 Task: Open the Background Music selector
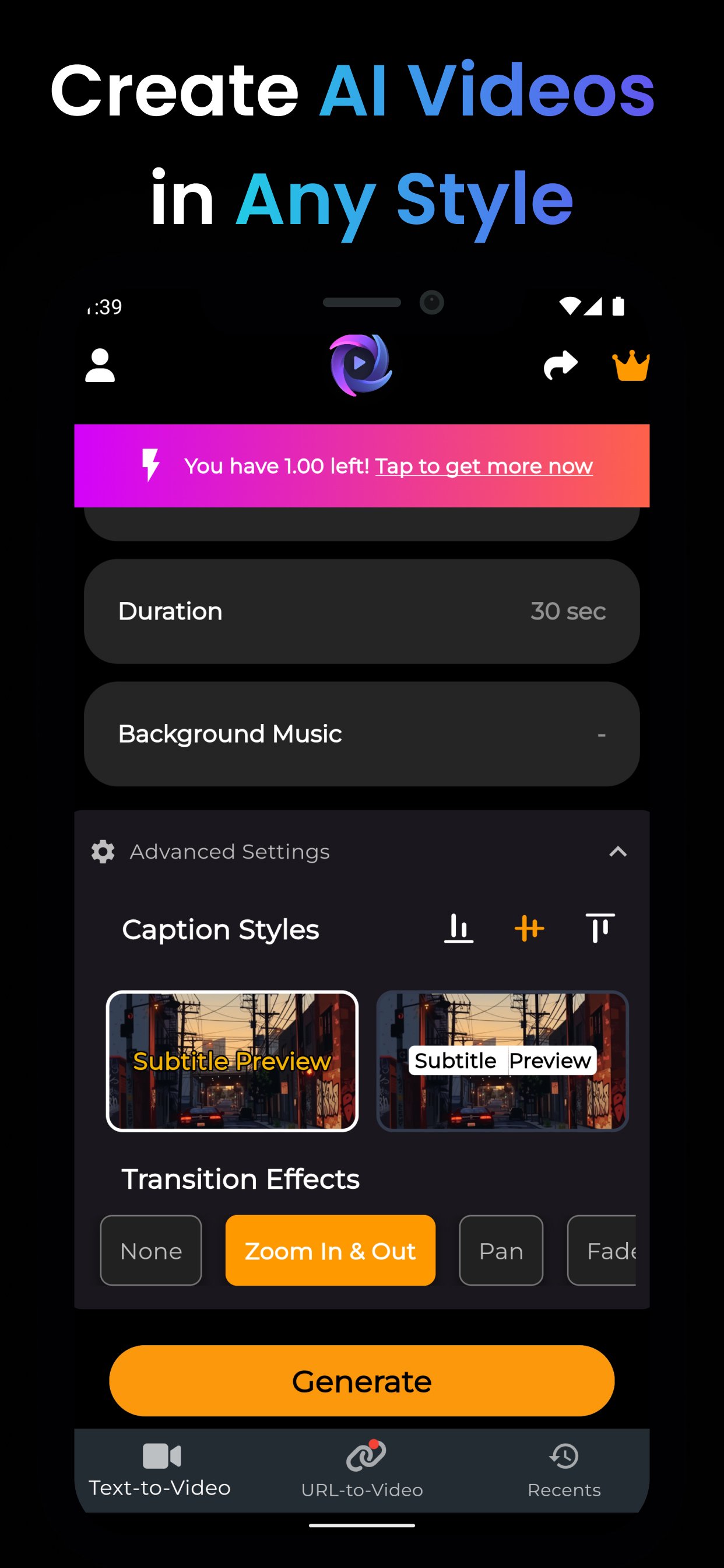coord(362,733)
